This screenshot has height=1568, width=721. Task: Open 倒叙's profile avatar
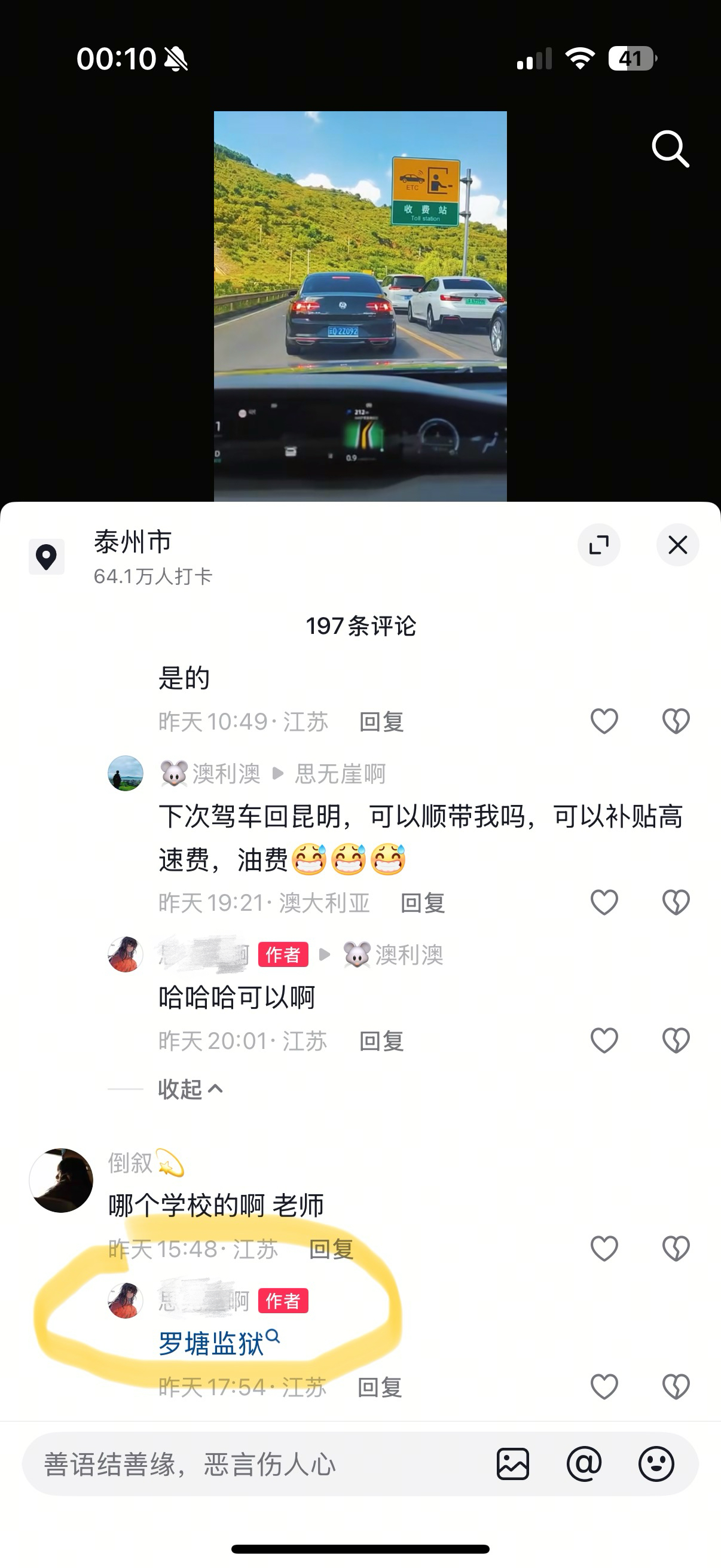click(x=61, y=1180)
